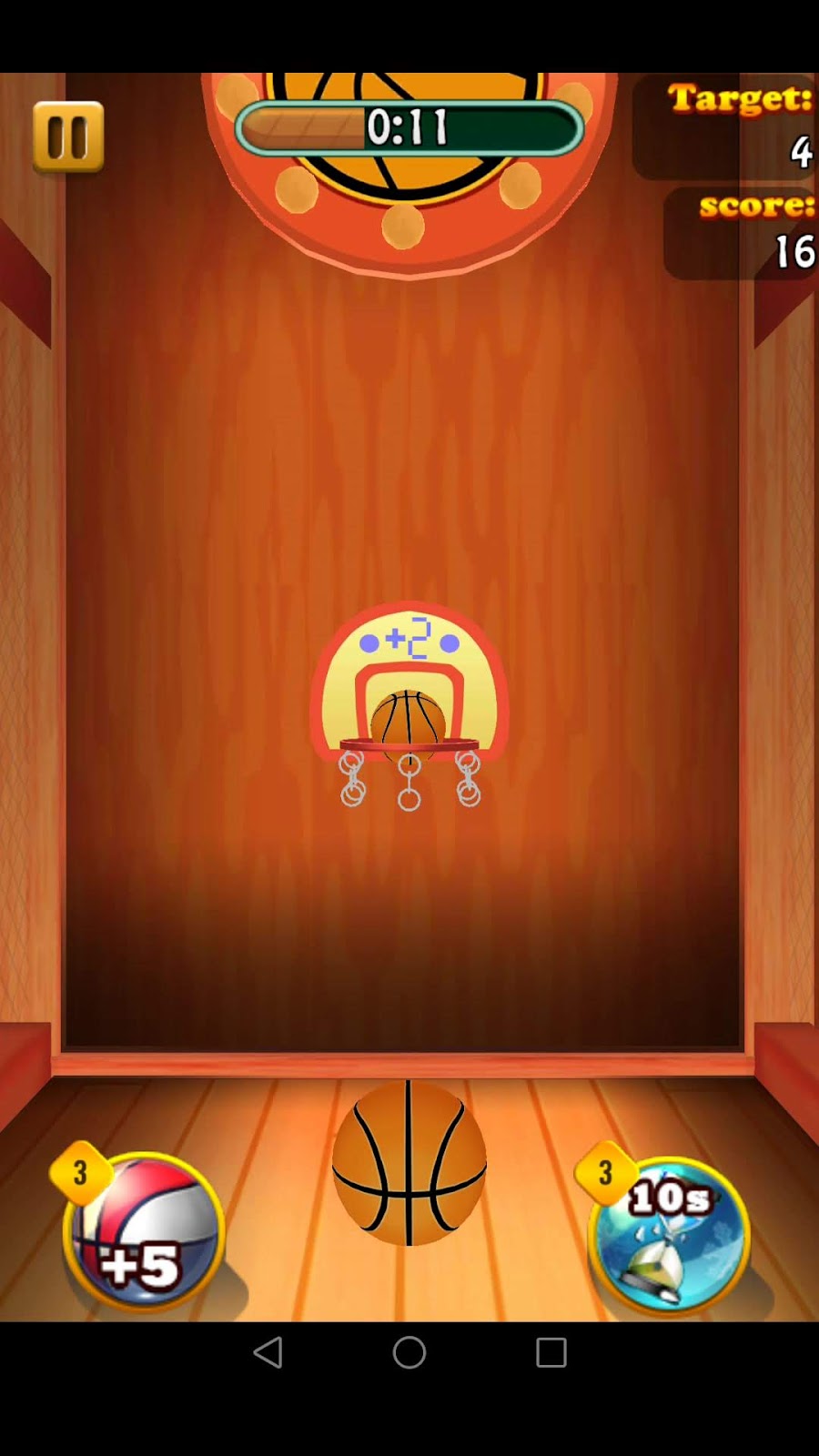Open the recent apps view
Screen dimensions: 819x1456
pyautogui.click(x=551, y=1352)
